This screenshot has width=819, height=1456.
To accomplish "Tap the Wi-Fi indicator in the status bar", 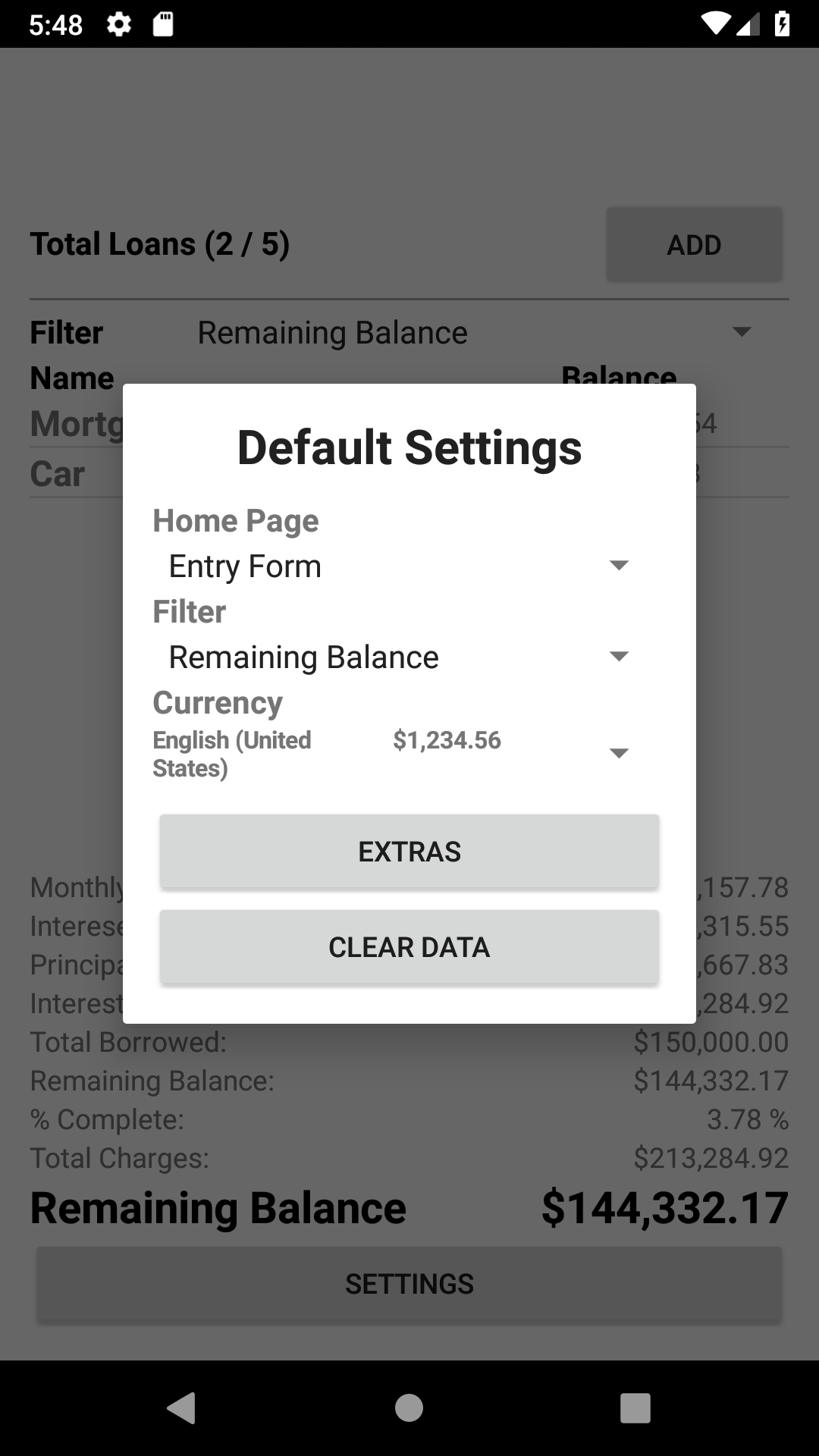I will coord(714,23).
